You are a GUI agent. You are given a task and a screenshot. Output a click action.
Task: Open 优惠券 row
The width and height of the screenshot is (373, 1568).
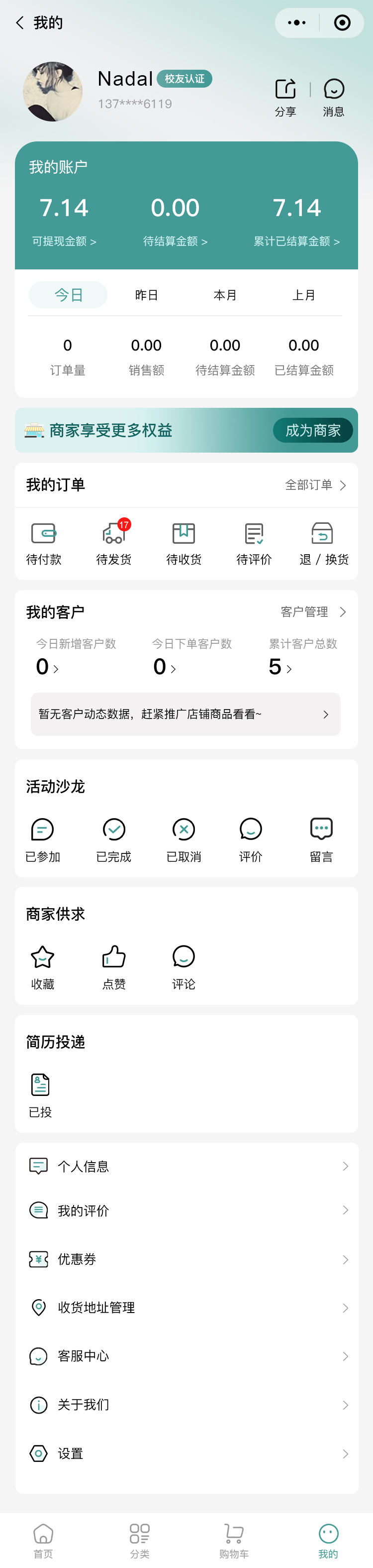tap(186, 1259)
